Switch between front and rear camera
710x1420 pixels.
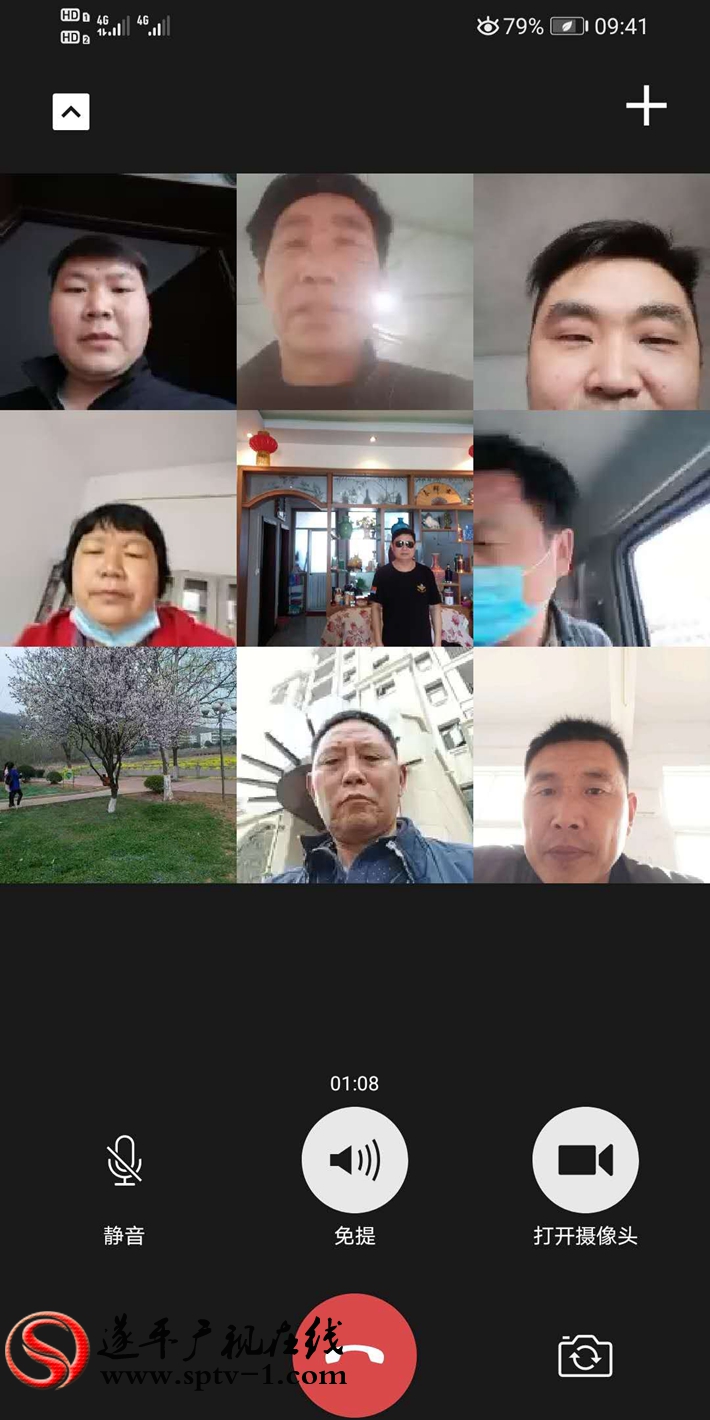[585, 1356]
